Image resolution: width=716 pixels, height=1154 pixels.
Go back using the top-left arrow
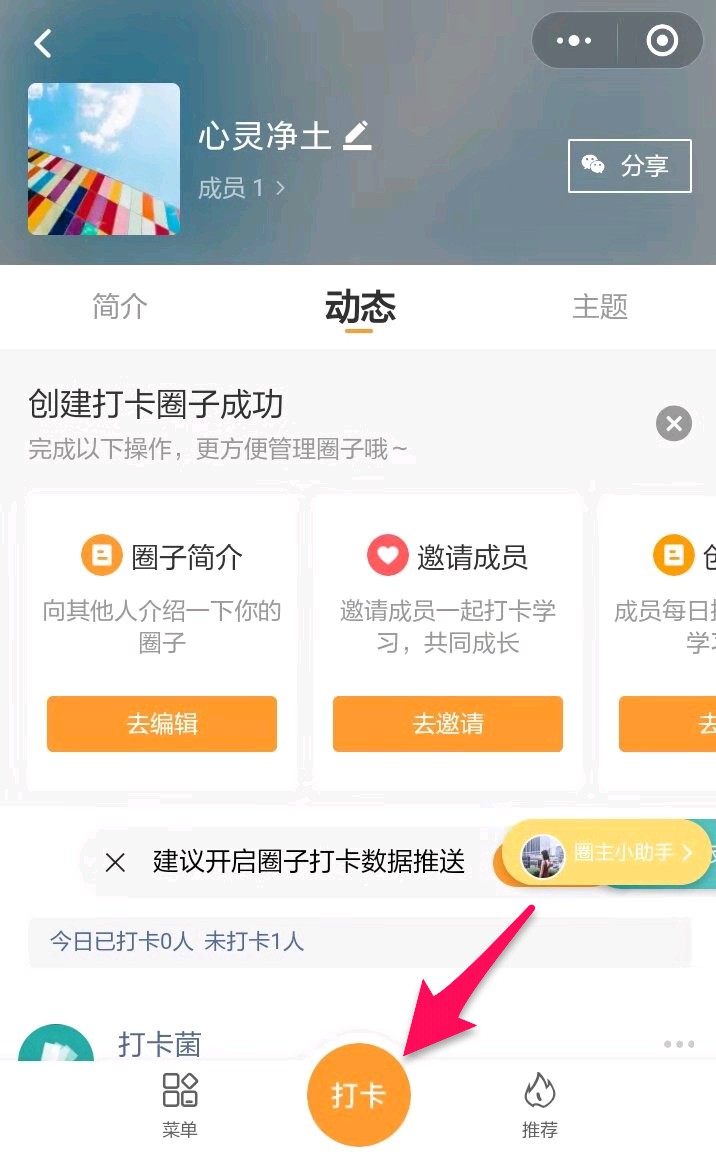point(42,44)
